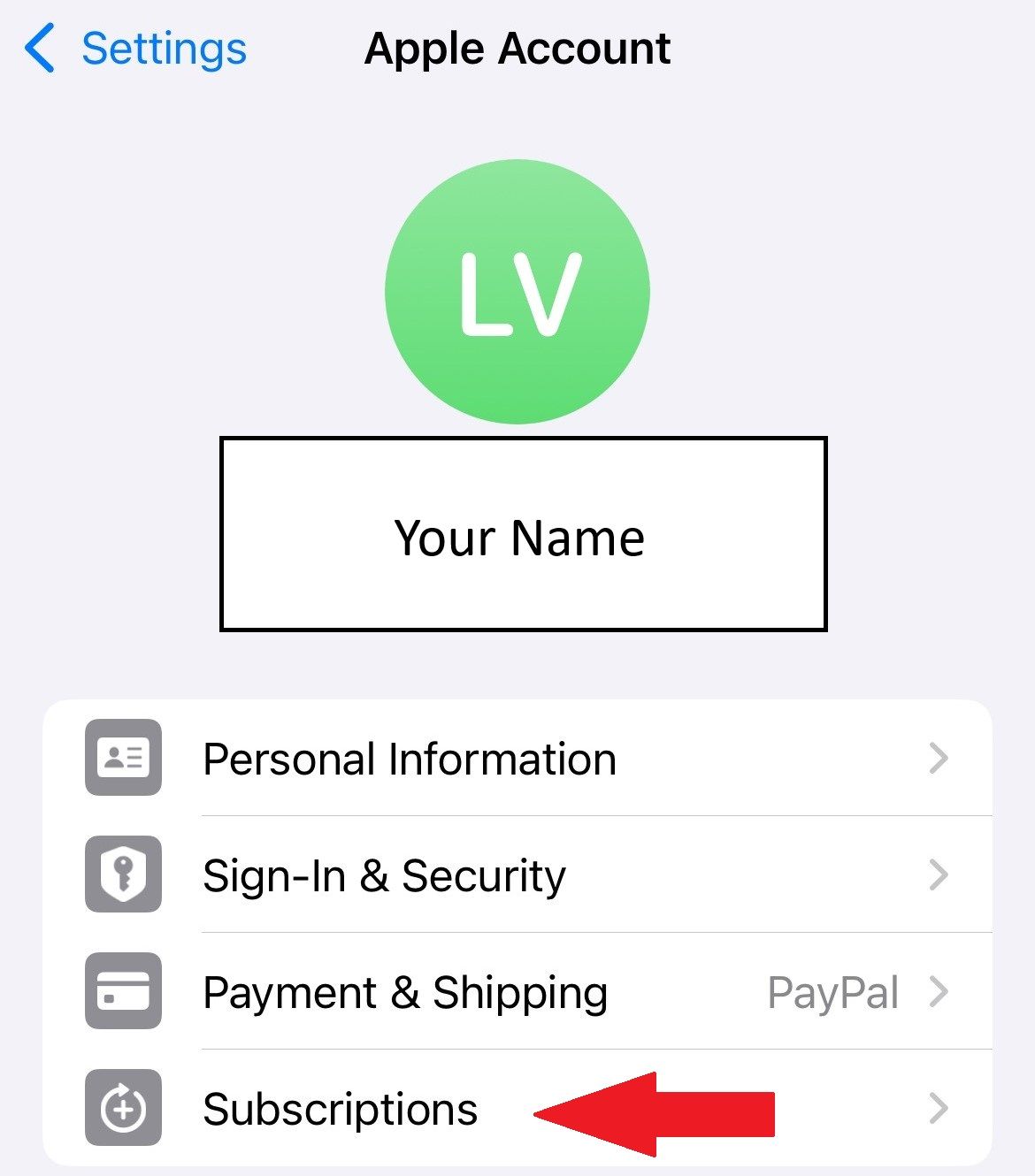Open the Personal Information contact card icon
The width and height of the screenshot is (1035, 1176).
pyautogui.click(x=122, y=758)
